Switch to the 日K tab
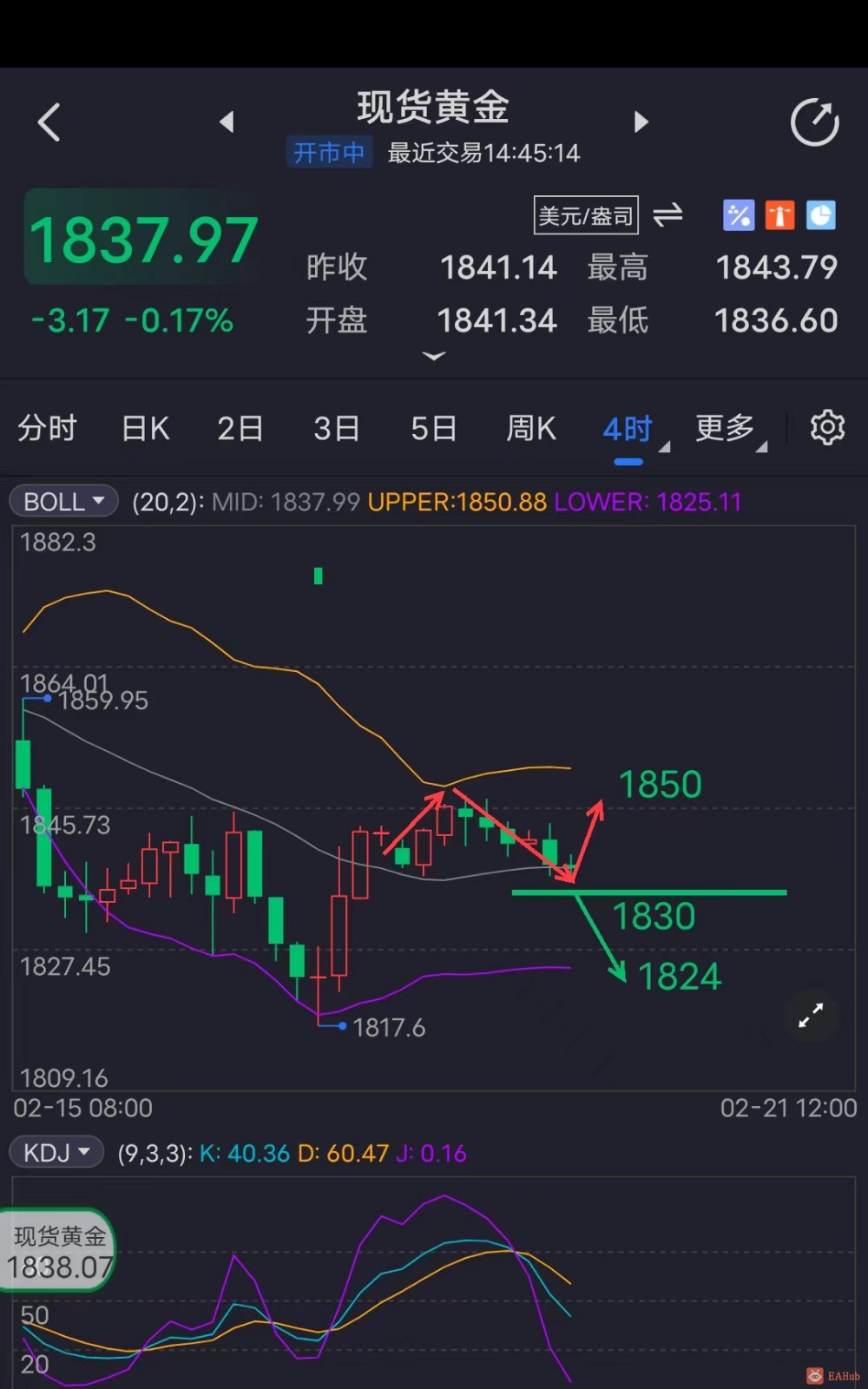This screenshot has width=868, height=1389. pyautogui.click(x=144, y=427)
